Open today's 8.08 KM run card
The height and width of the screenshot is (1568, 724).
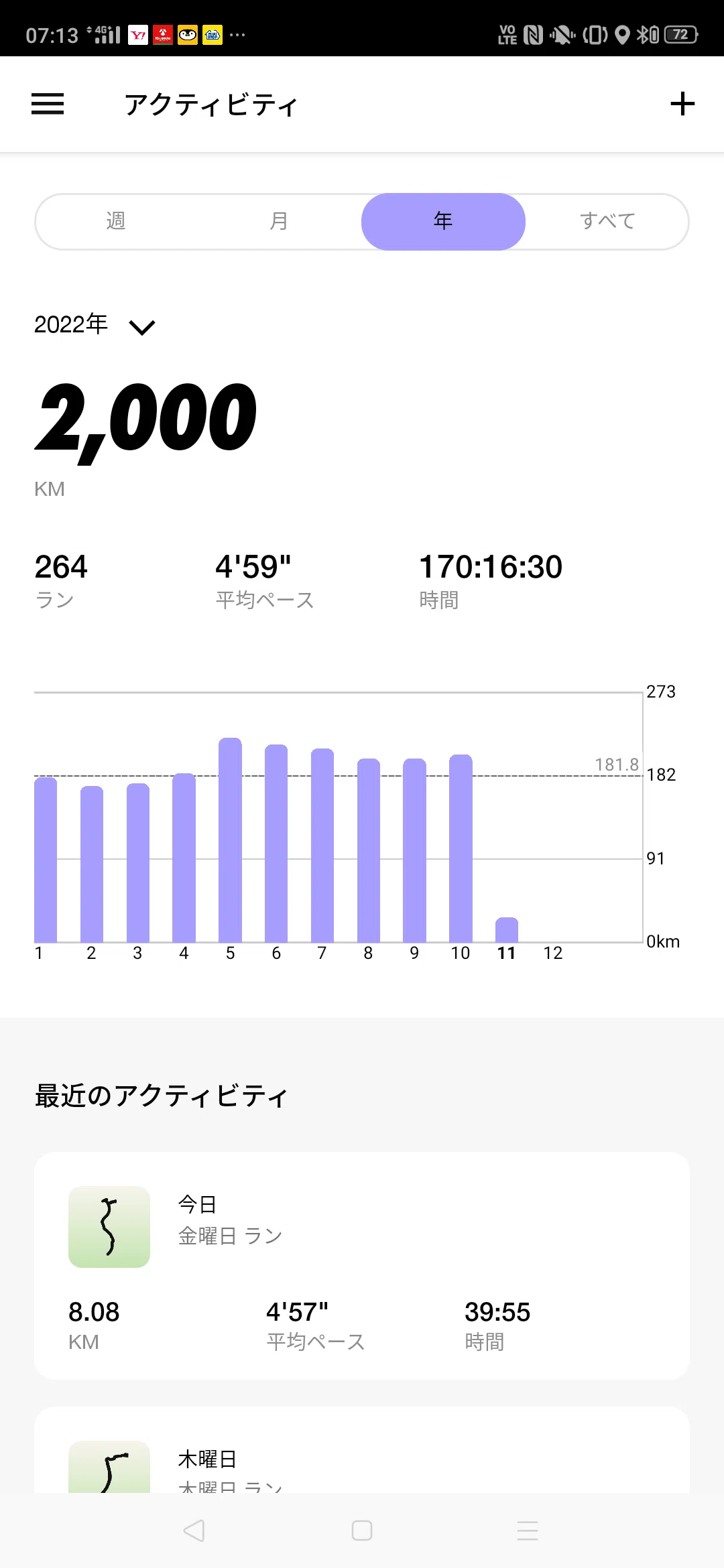362,1265
